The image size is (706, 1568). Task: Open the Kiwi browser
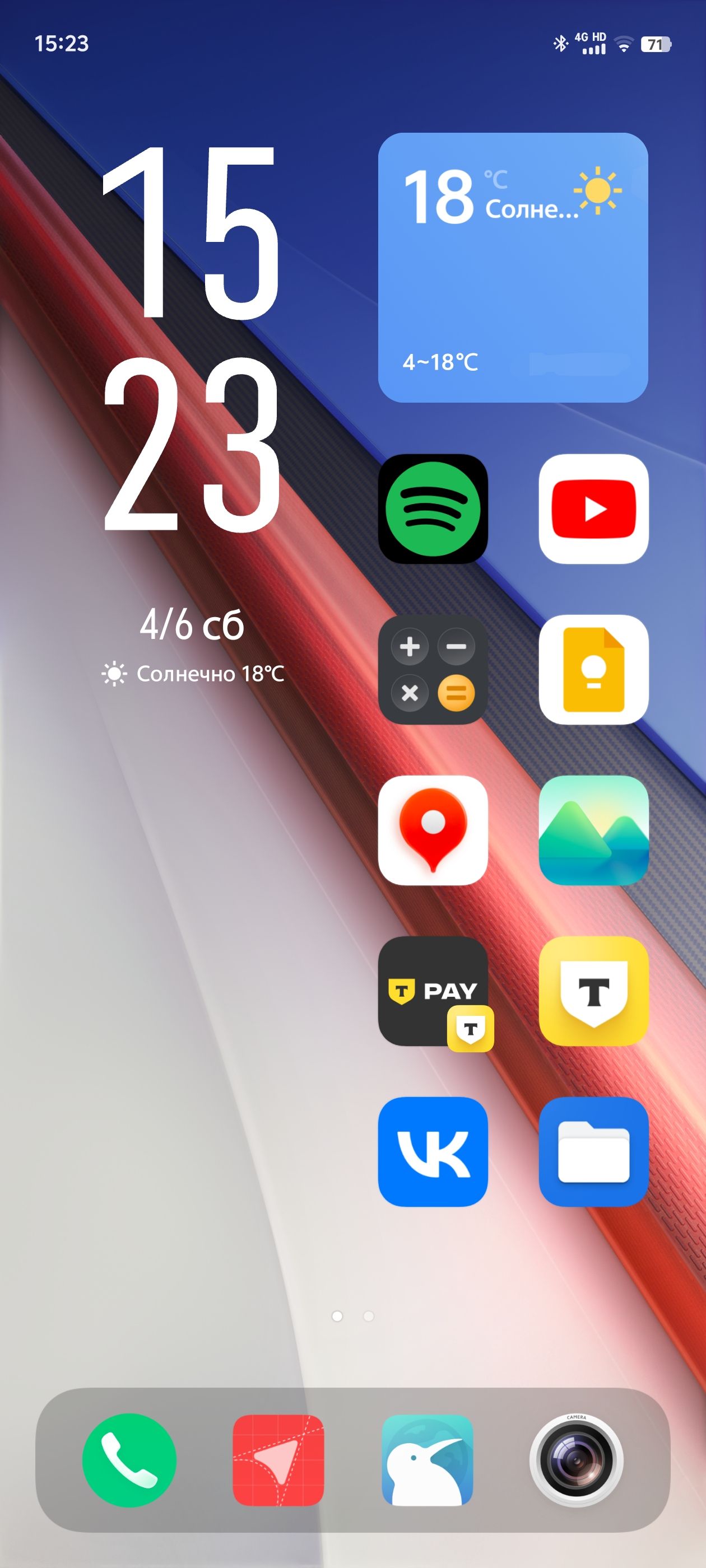(x=427, y=1460)
